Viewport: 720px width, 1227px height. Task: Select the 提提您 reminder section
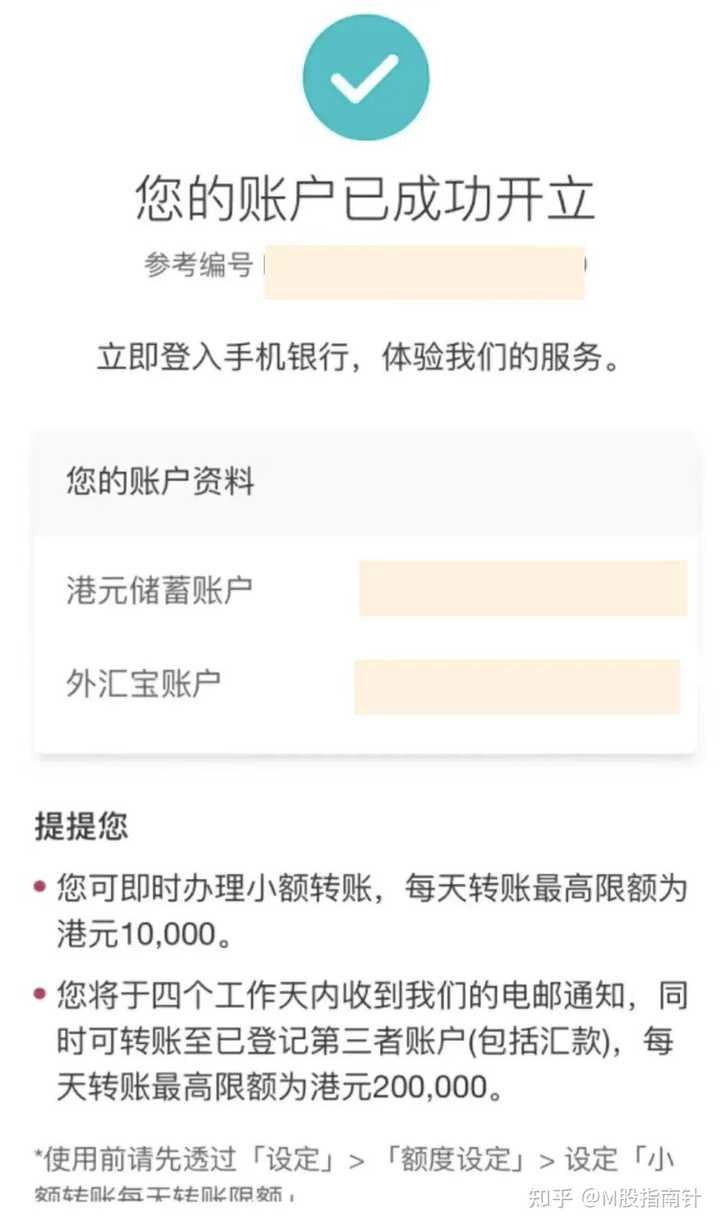coord(82,827)
